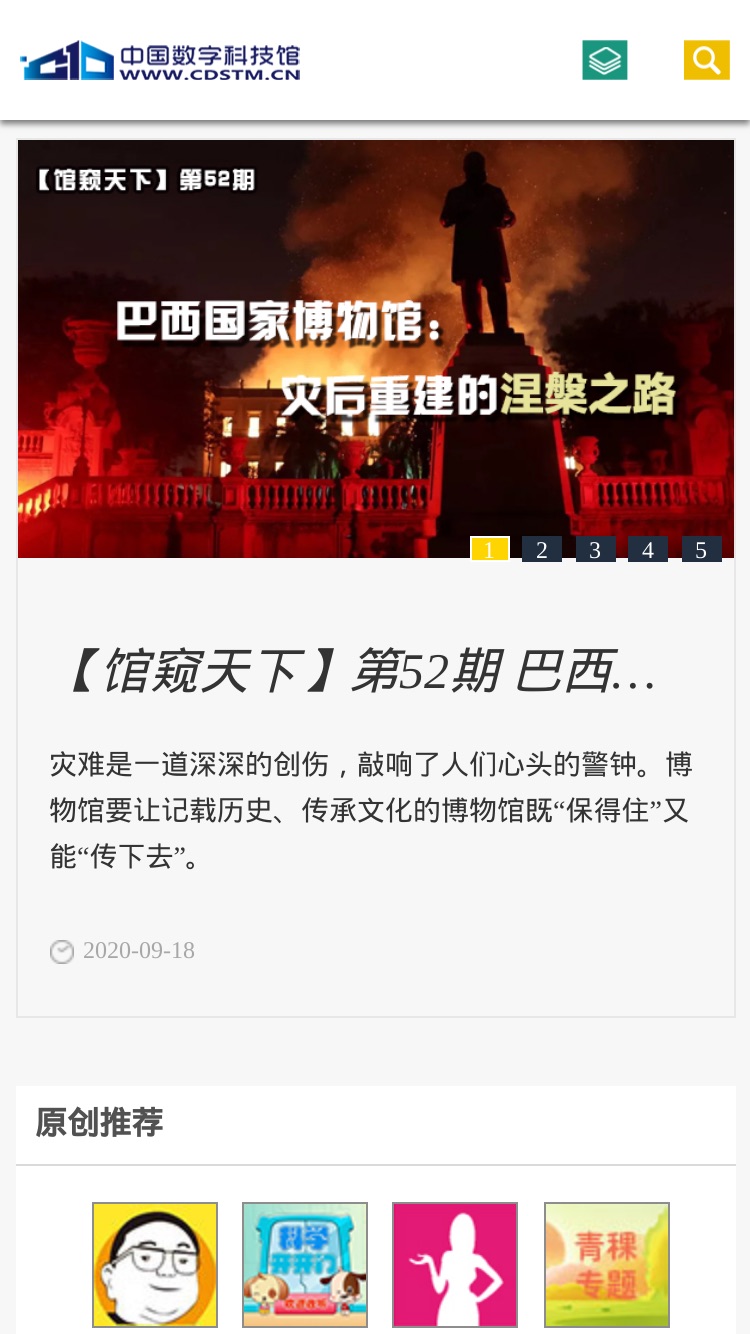
Task: Jump to carousel slide 5
Action: coord(701,549)
